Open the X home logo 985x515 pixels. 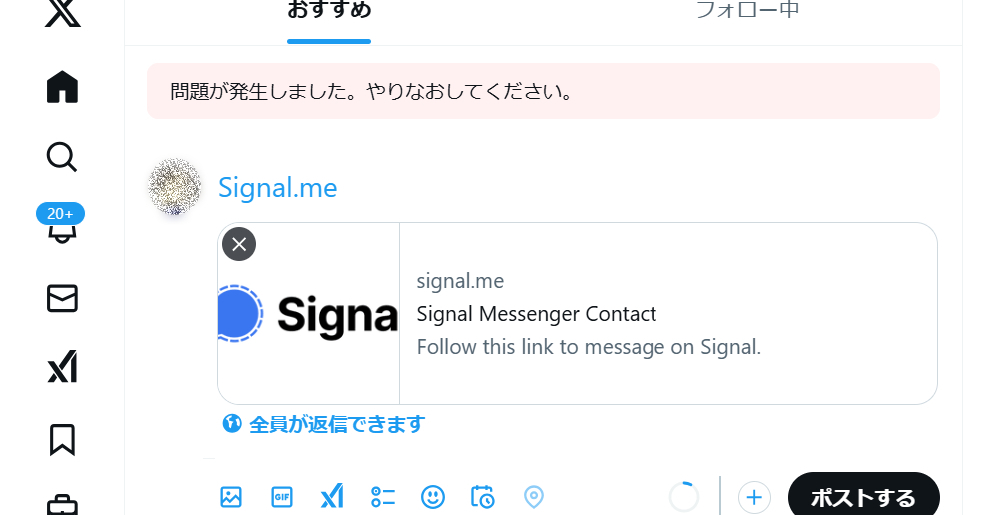62,14
